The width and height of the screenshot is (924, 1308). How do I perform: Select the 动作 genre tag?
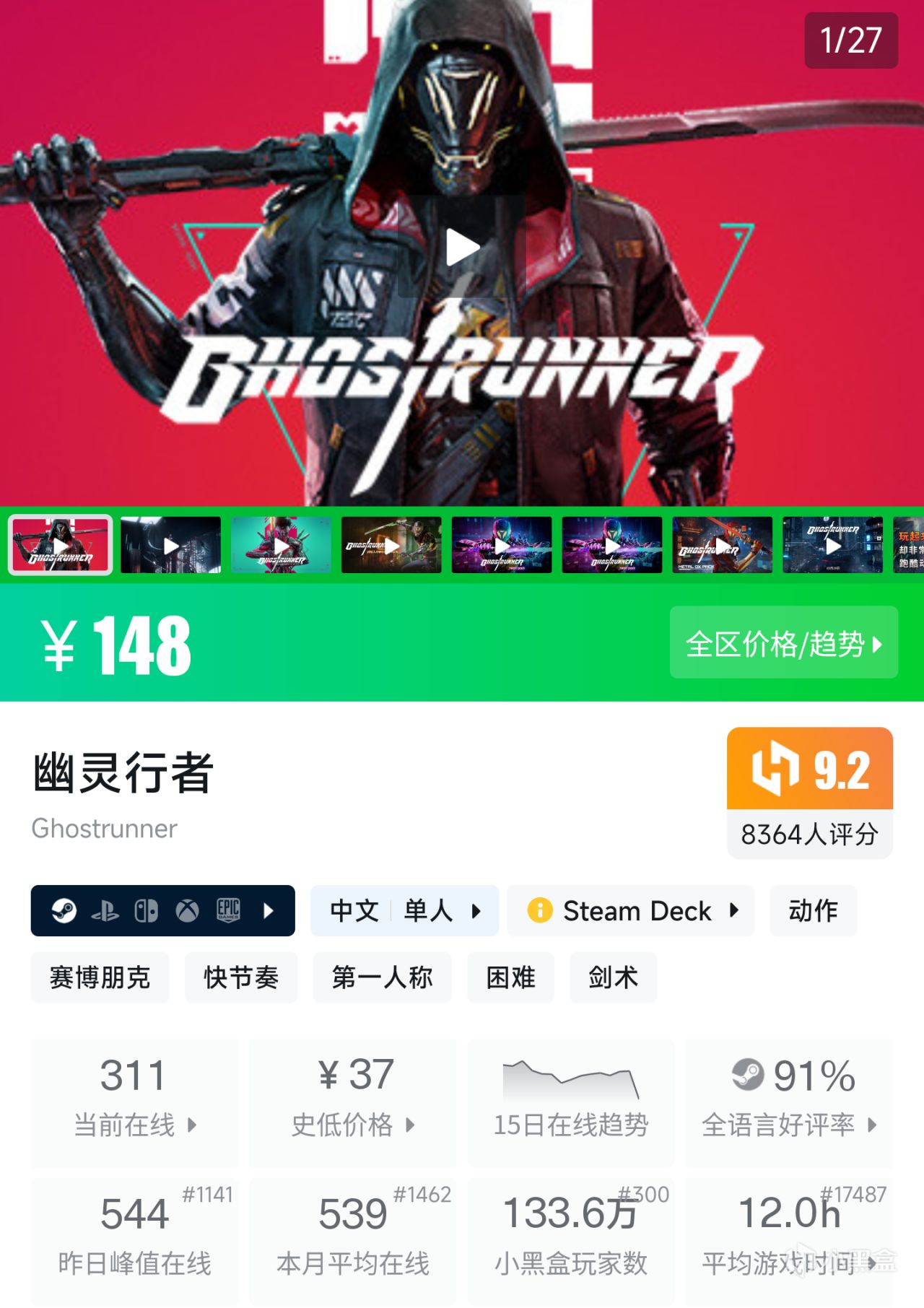click(x=813, y=910)
